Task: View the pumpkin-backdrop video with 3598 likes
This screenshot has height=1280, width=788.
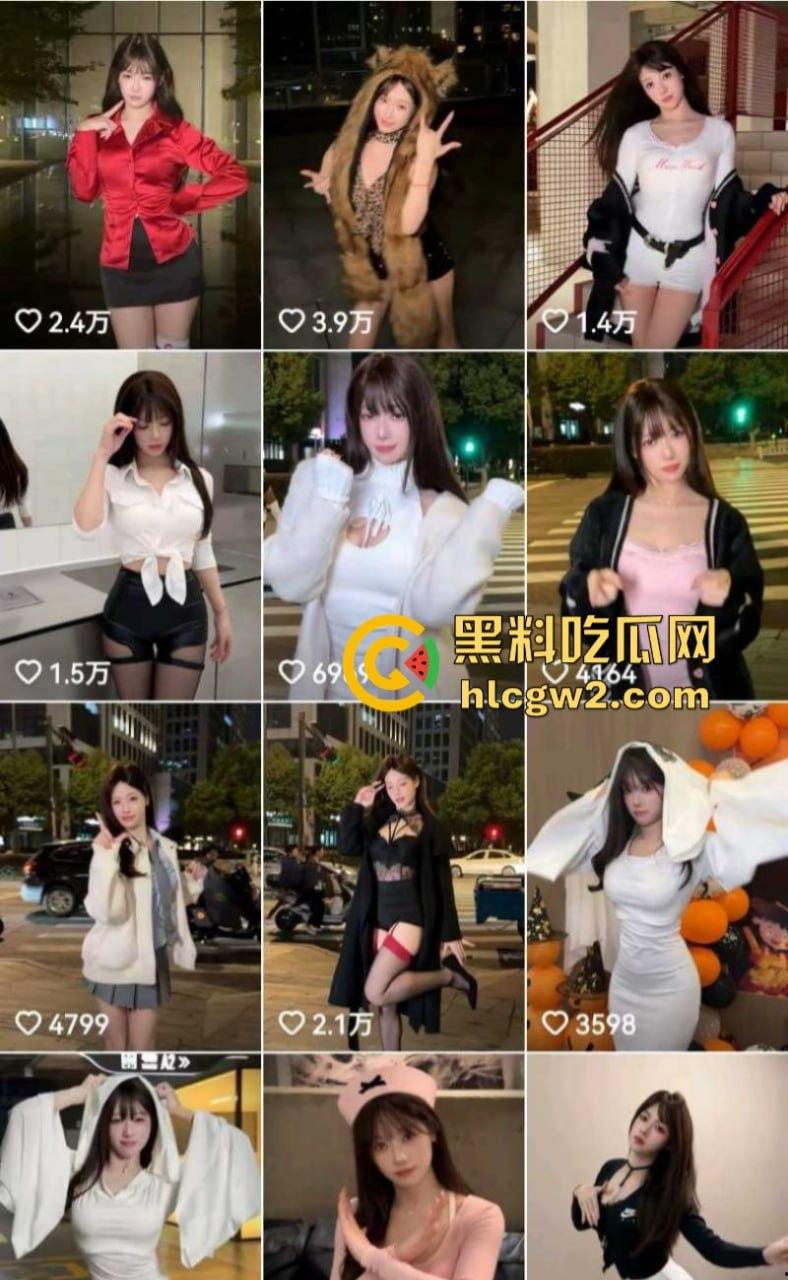Action: click(x=657, y=875)
